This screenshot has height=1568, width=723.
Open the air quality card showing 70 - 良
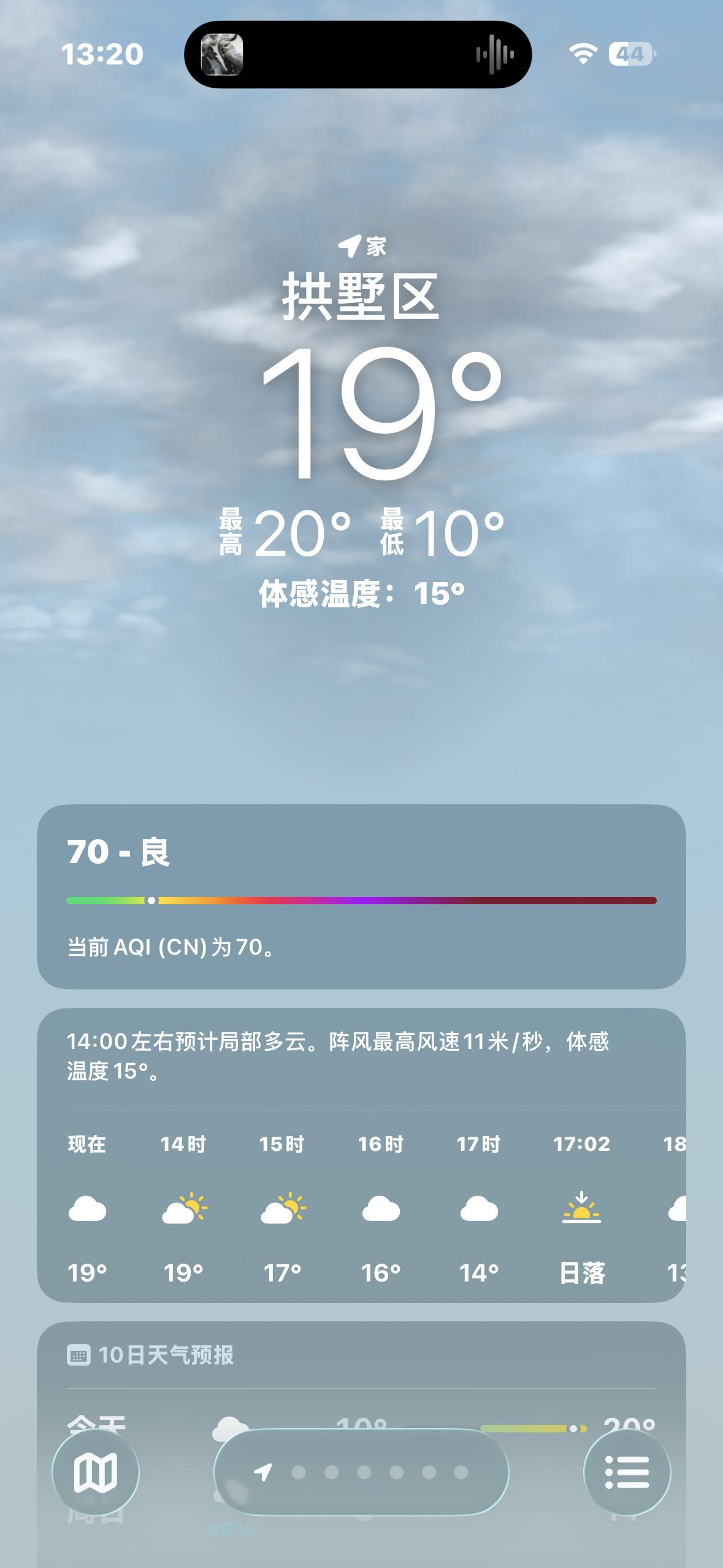361,896
